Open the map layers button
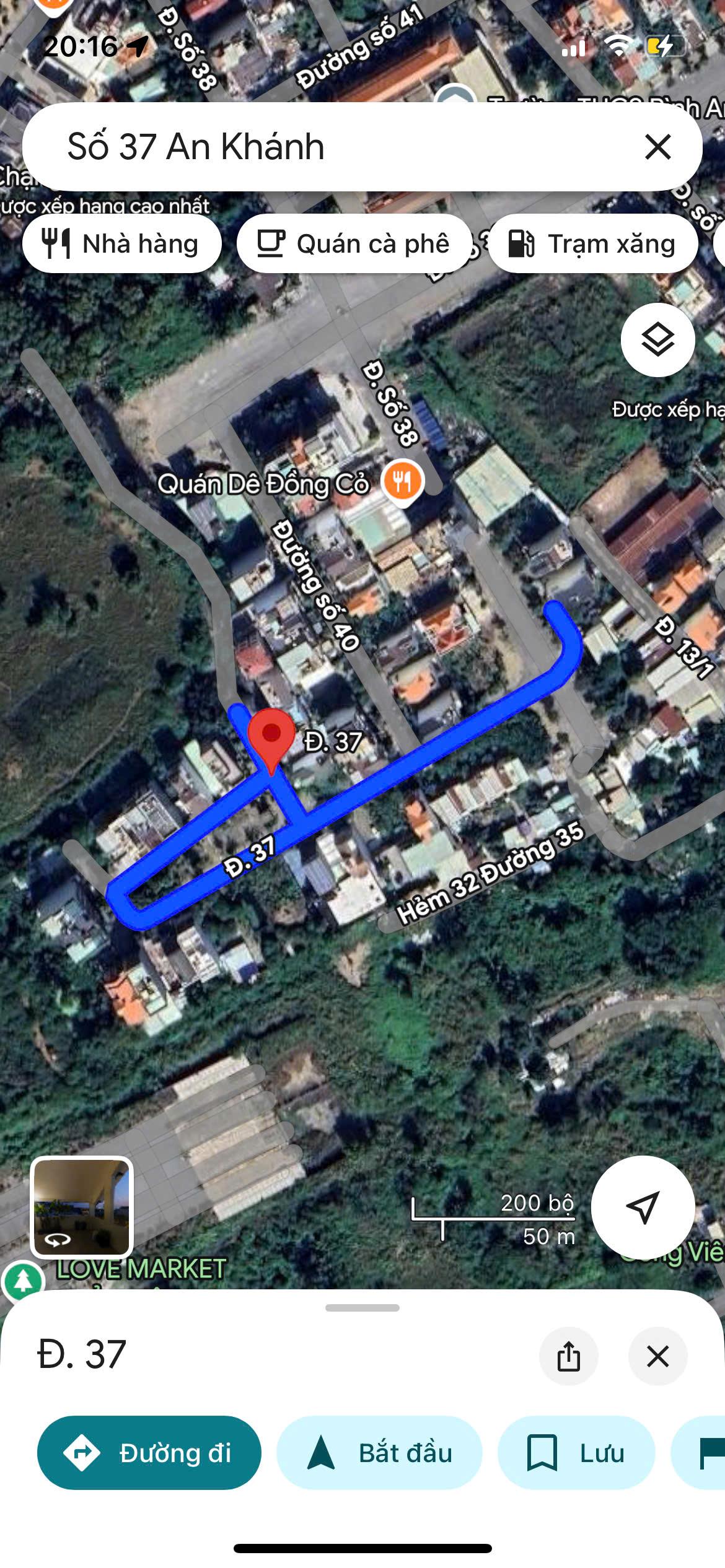Viewport: 725px width, 1568px height. 657,339
